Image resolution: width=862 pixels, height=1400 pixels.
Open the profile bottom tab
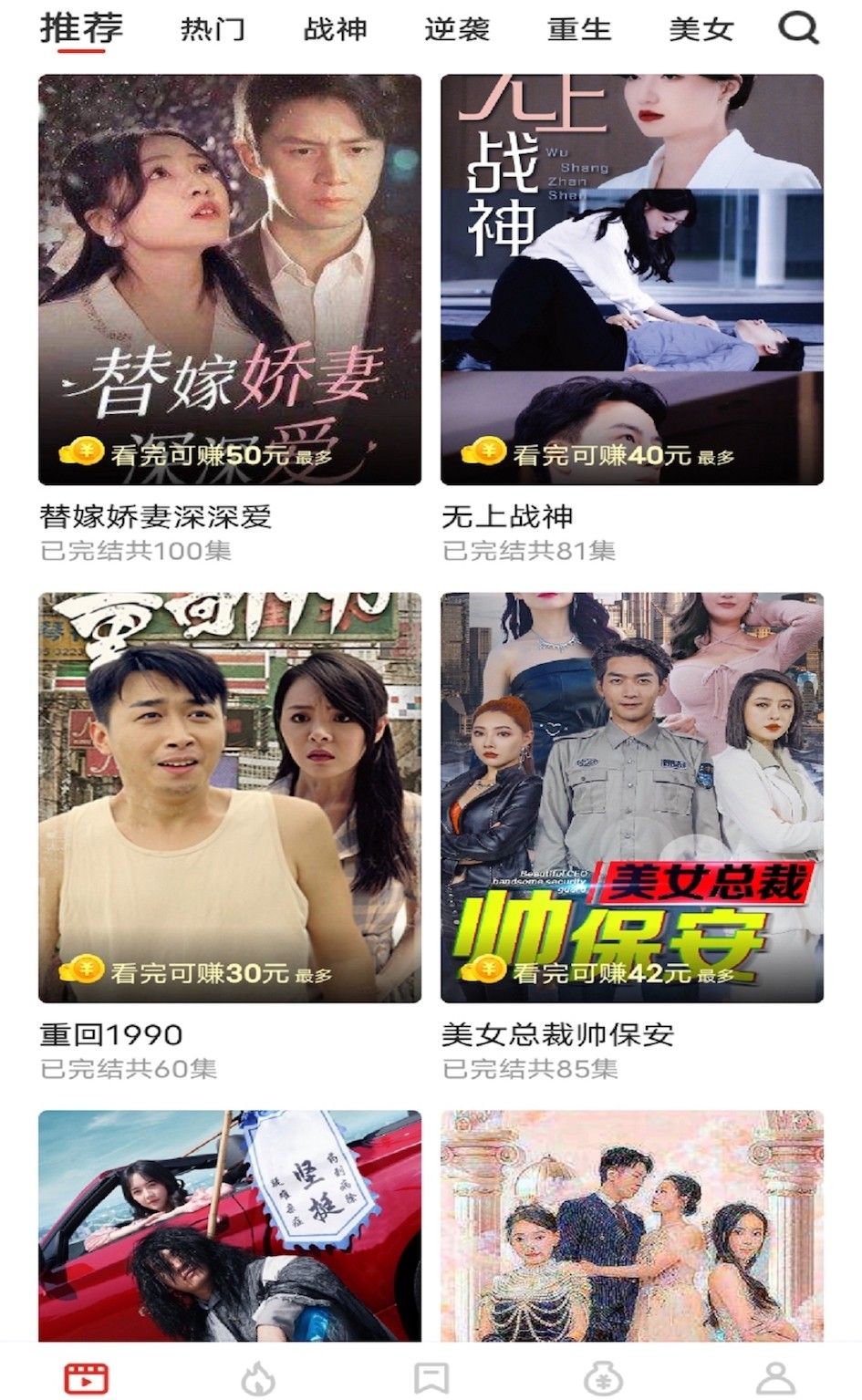pos(775,1375)
